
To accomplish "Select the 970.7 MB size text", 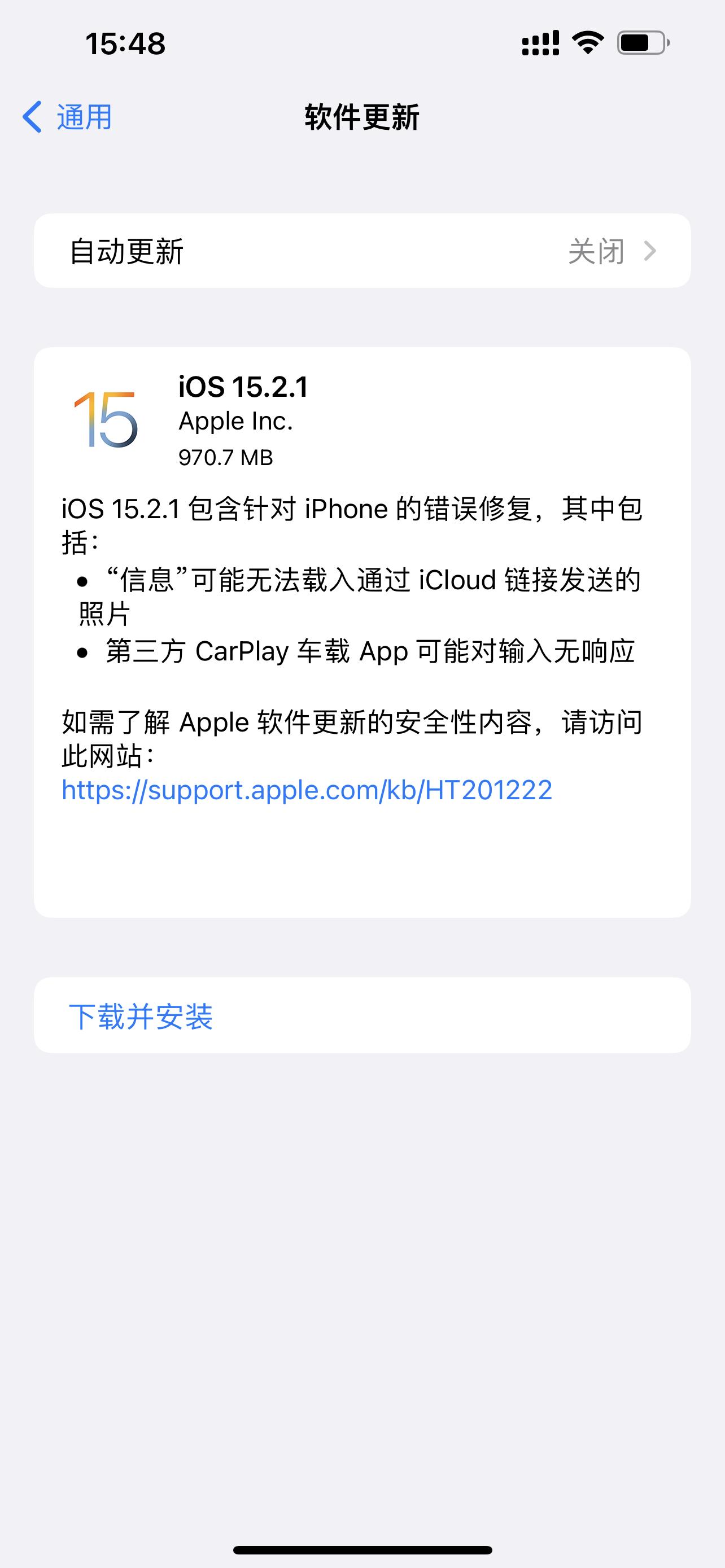I will pos(225,458).
